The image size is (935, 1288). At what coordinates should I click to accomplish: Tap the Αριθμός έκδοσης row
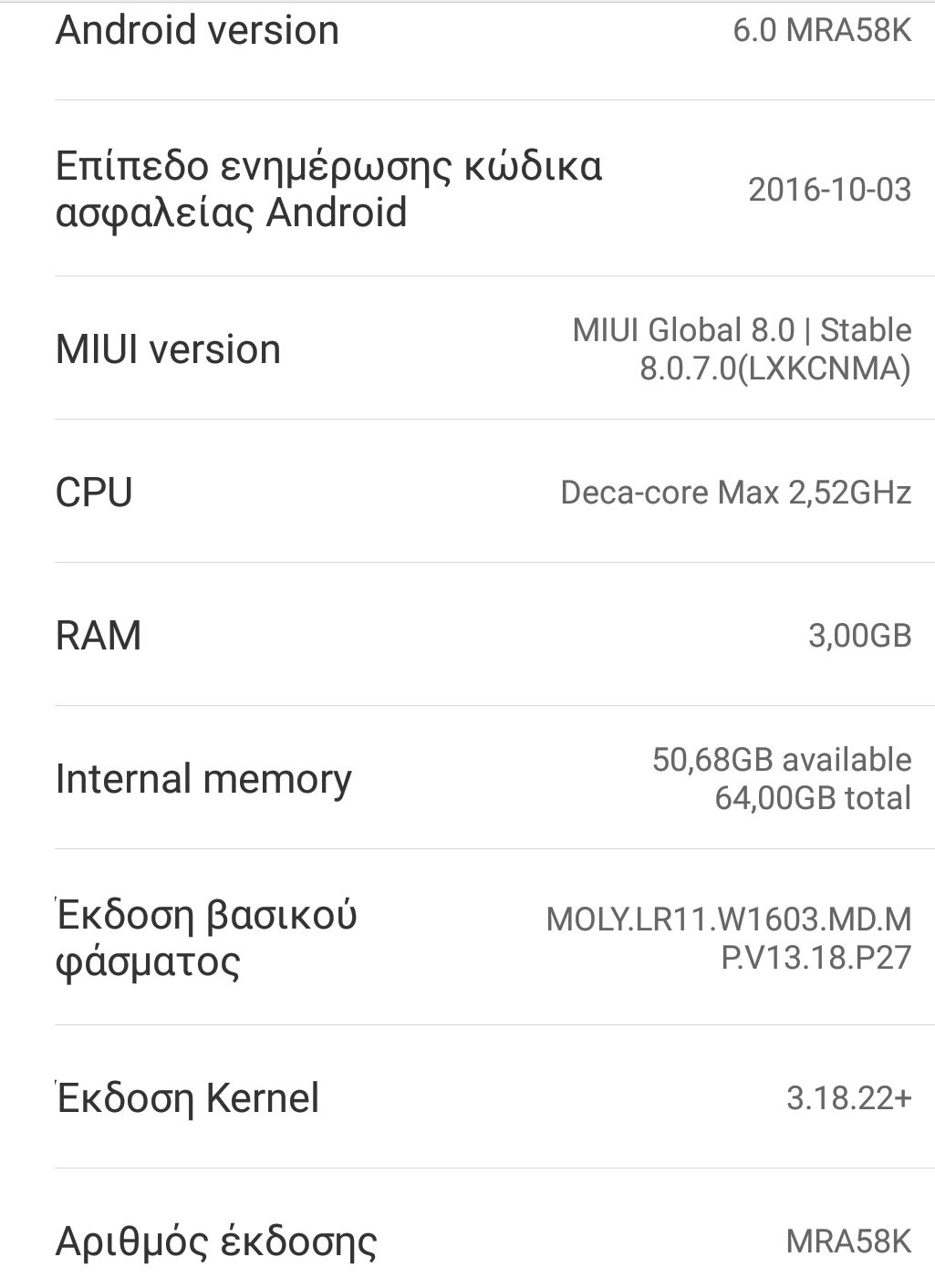click(467, 1229)
